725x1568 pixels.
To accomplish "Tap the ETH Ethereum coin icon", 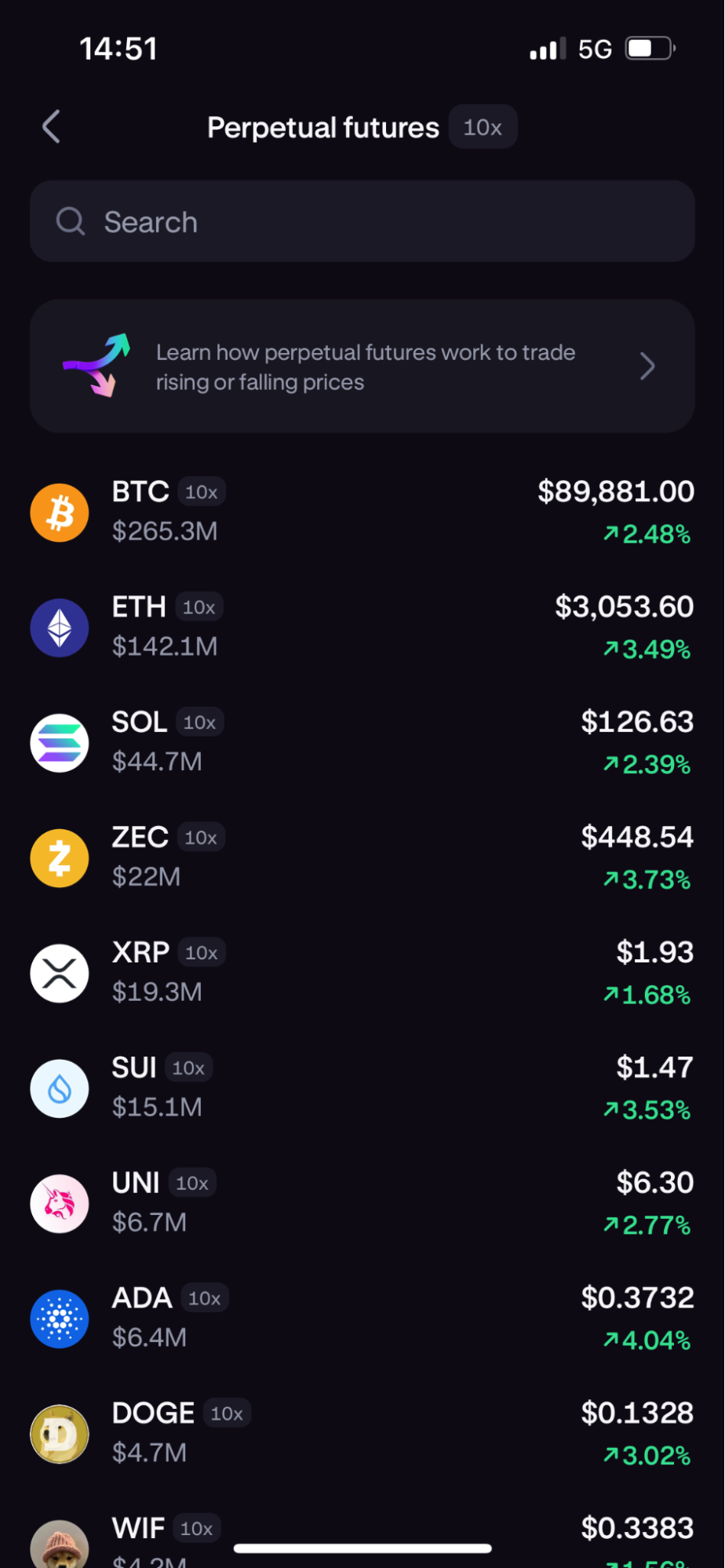I will tap(60, 628).
